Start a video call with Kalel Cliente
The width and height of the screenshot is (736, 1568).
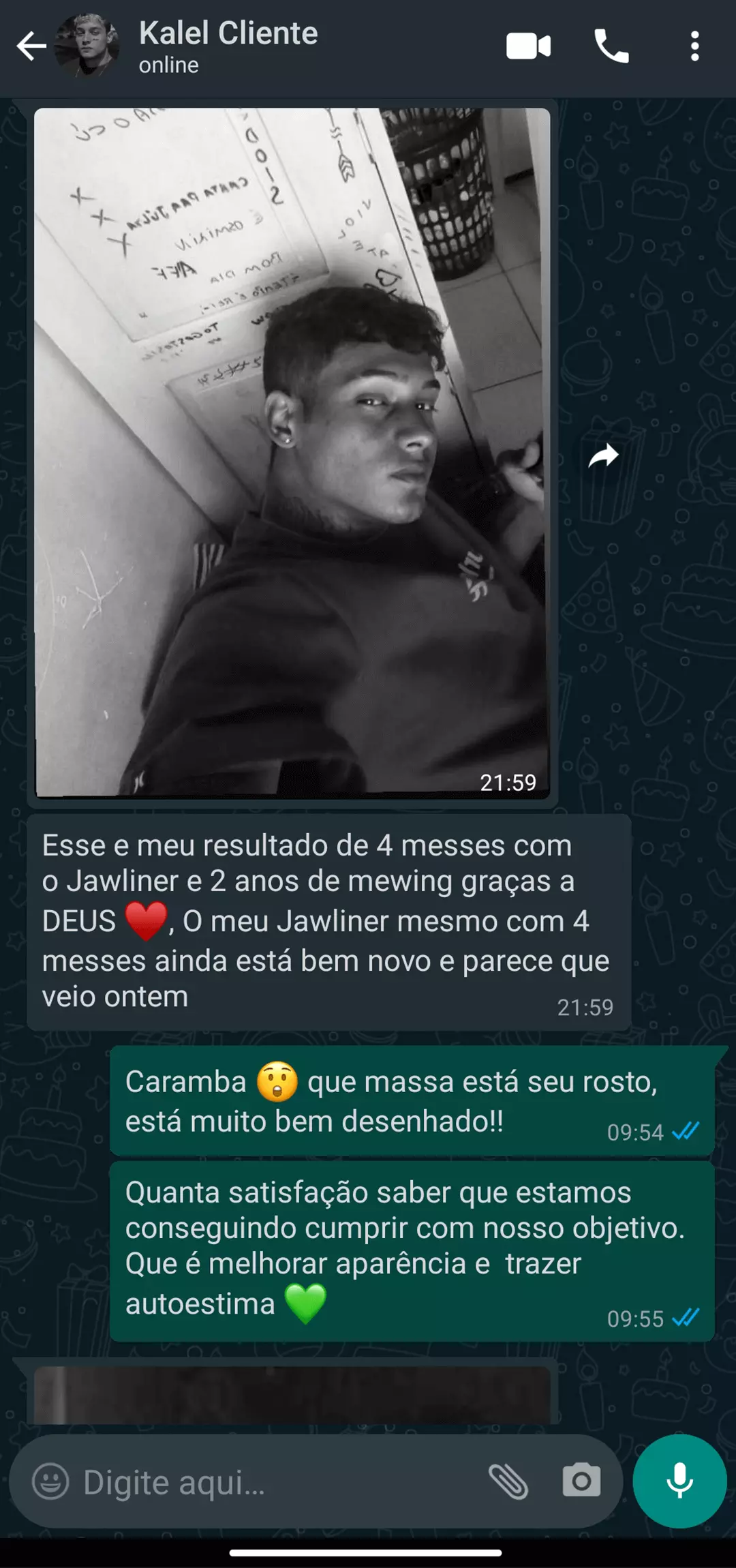point(528,47)
